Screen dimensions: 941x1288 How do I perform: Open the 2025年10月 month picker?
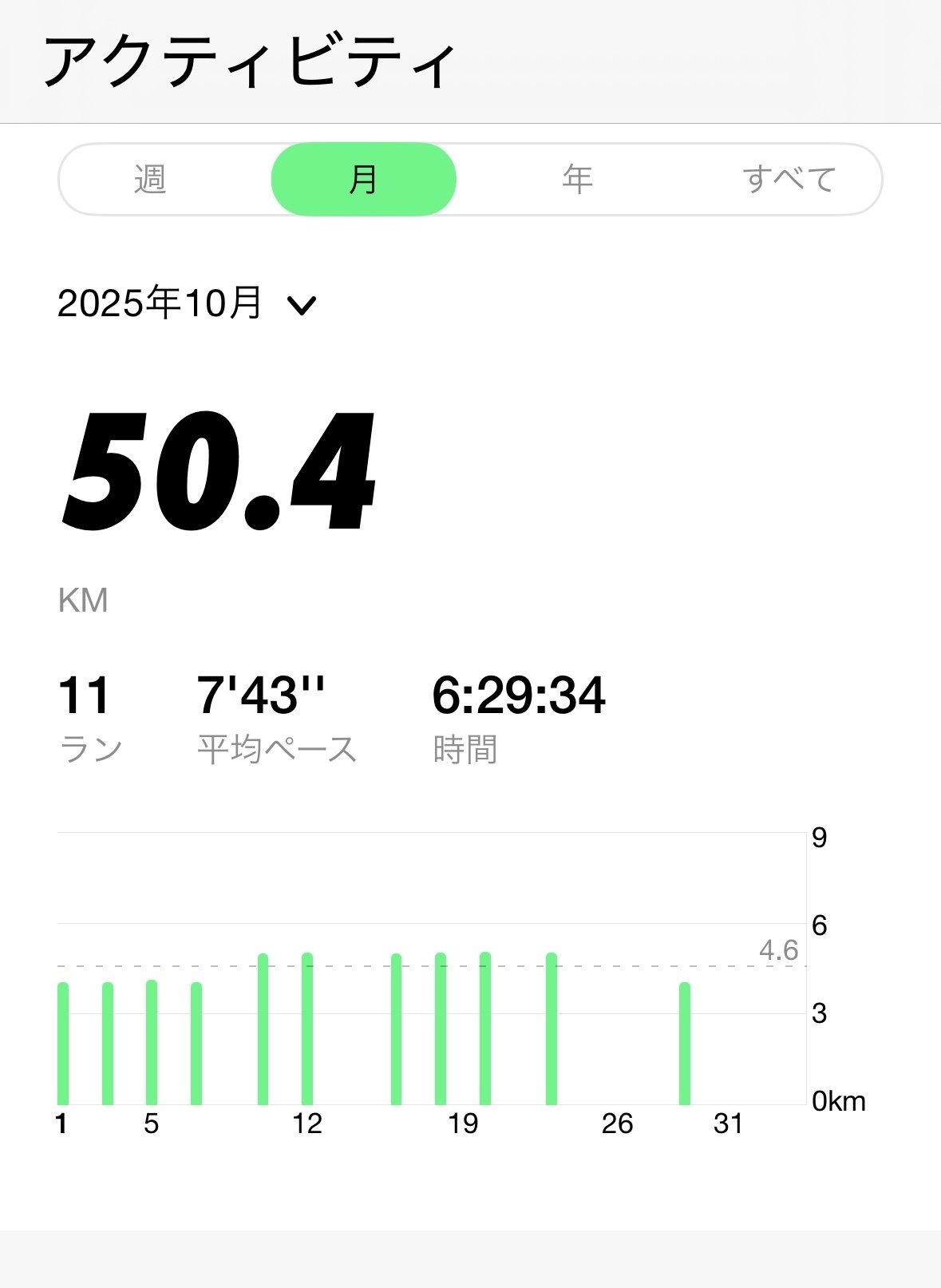tap(188, 304)
